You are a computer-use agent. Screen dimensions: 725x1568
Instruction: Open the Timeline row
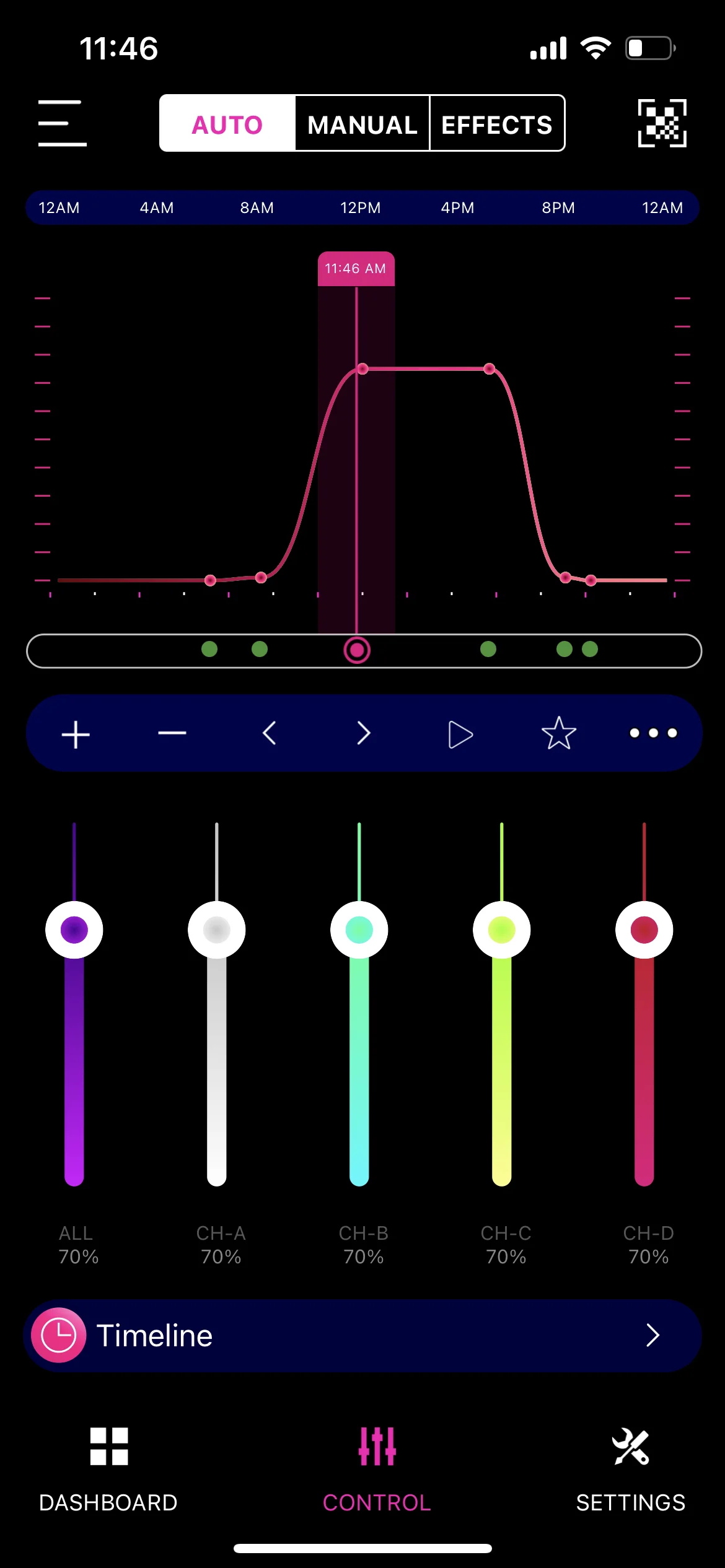tap(362, 1335)
